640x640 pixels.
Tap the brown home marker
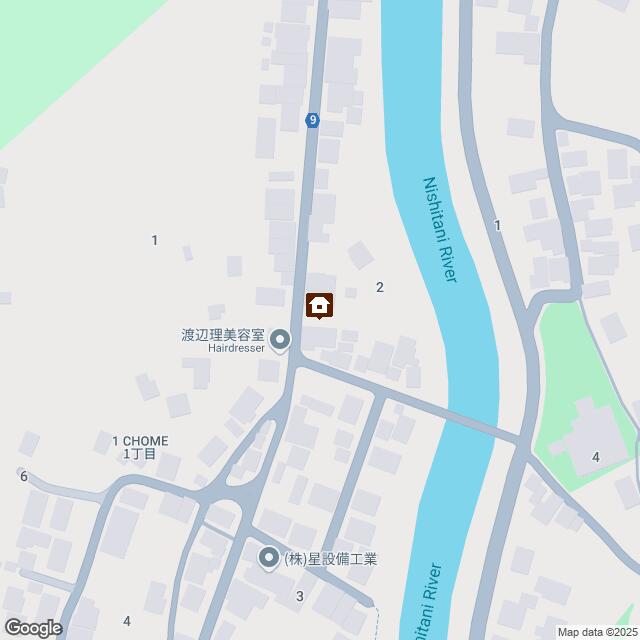pos(319,306)
